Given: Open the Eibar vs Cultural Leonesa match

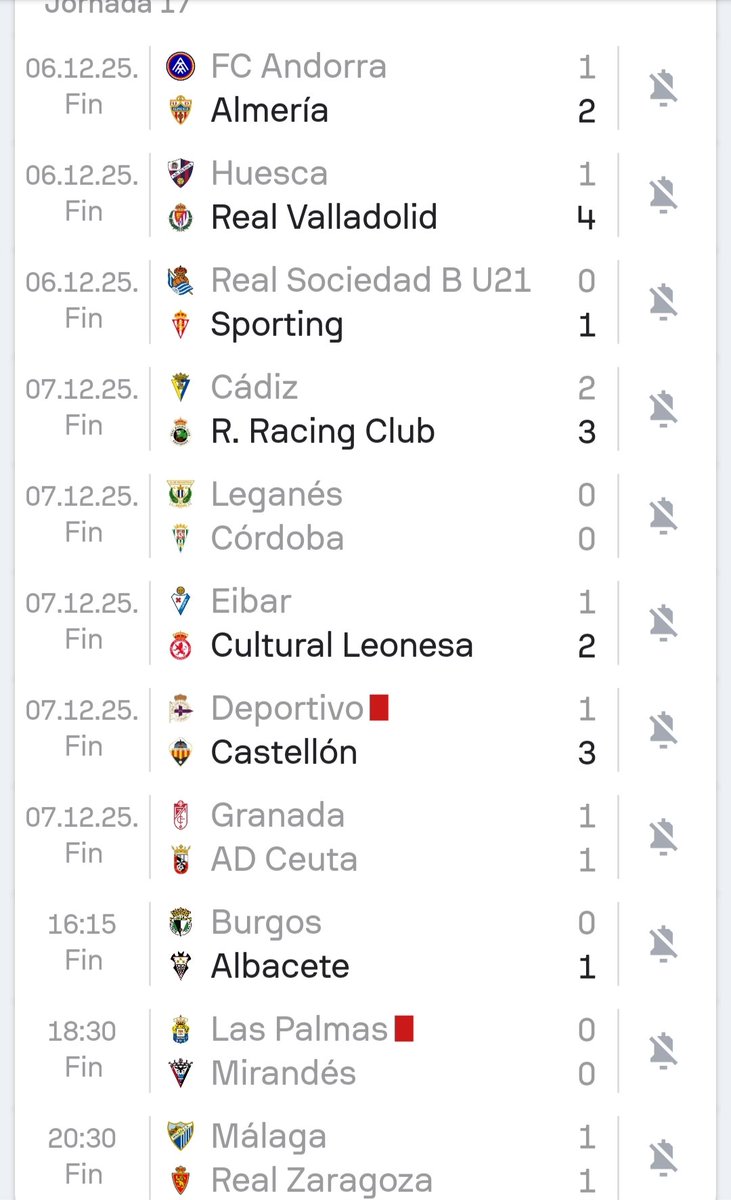Looking at the screenshot, I should tap(380, 623).
